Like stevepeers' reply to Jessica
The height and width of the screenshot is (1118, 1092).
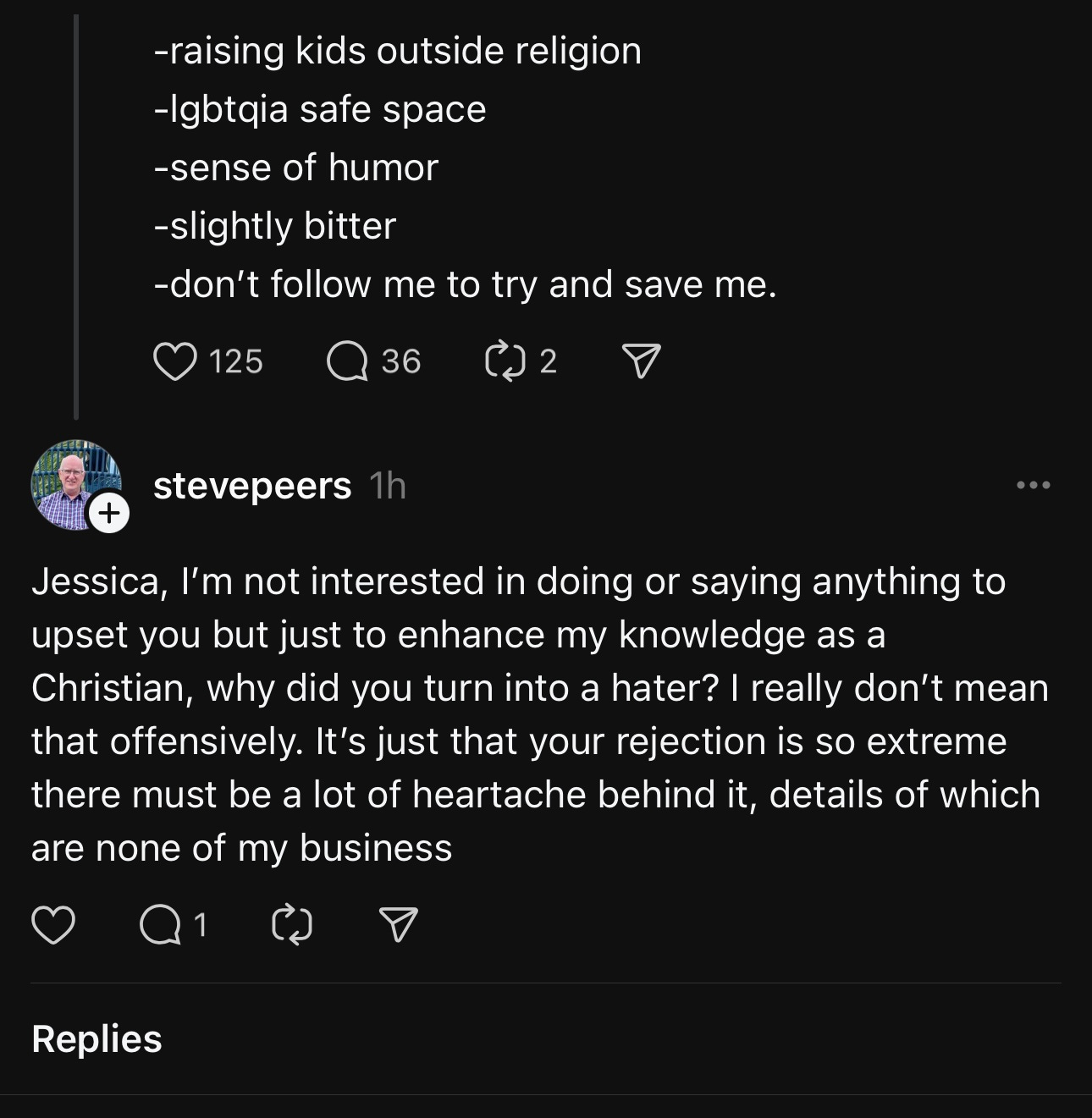[53, 924]
